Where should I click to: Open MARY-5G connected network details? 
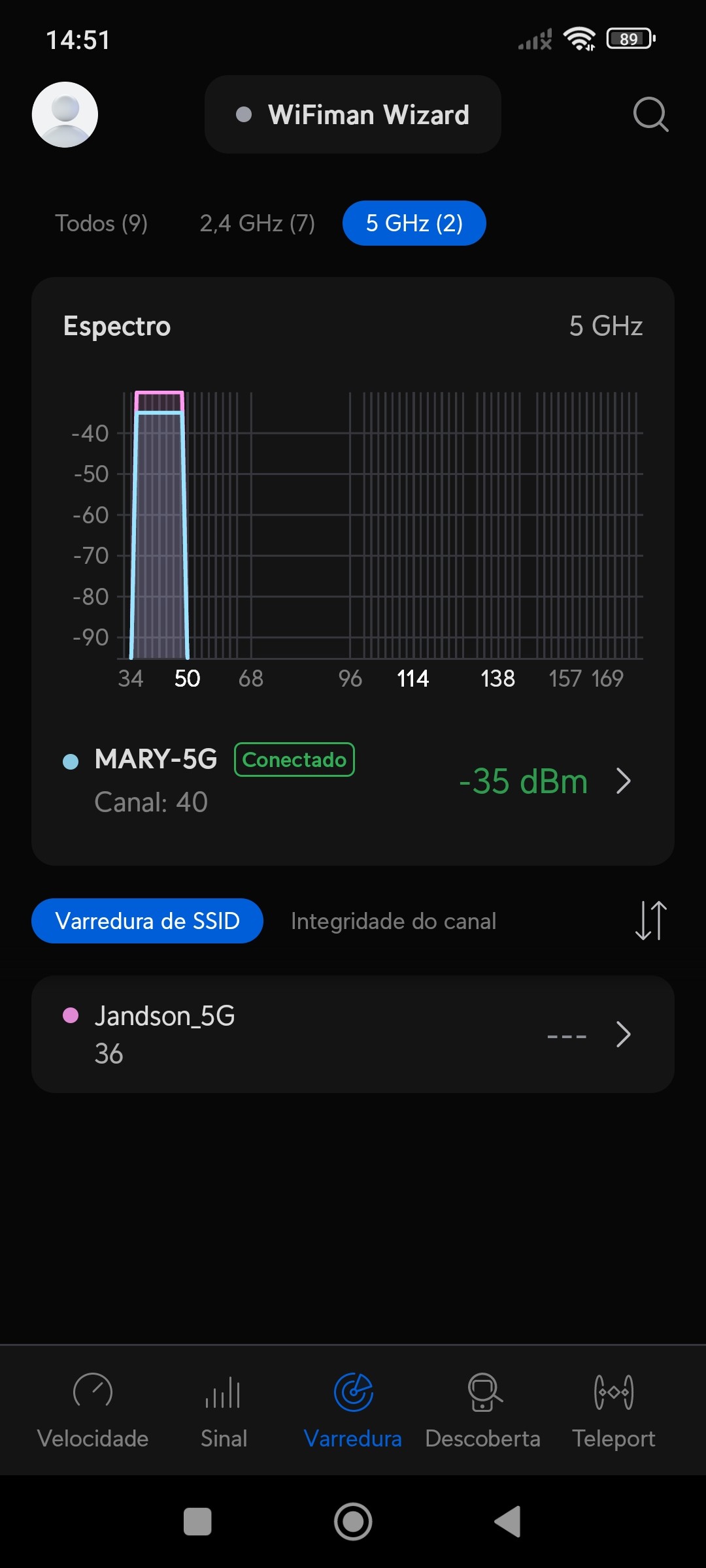(x=353, y=781)
